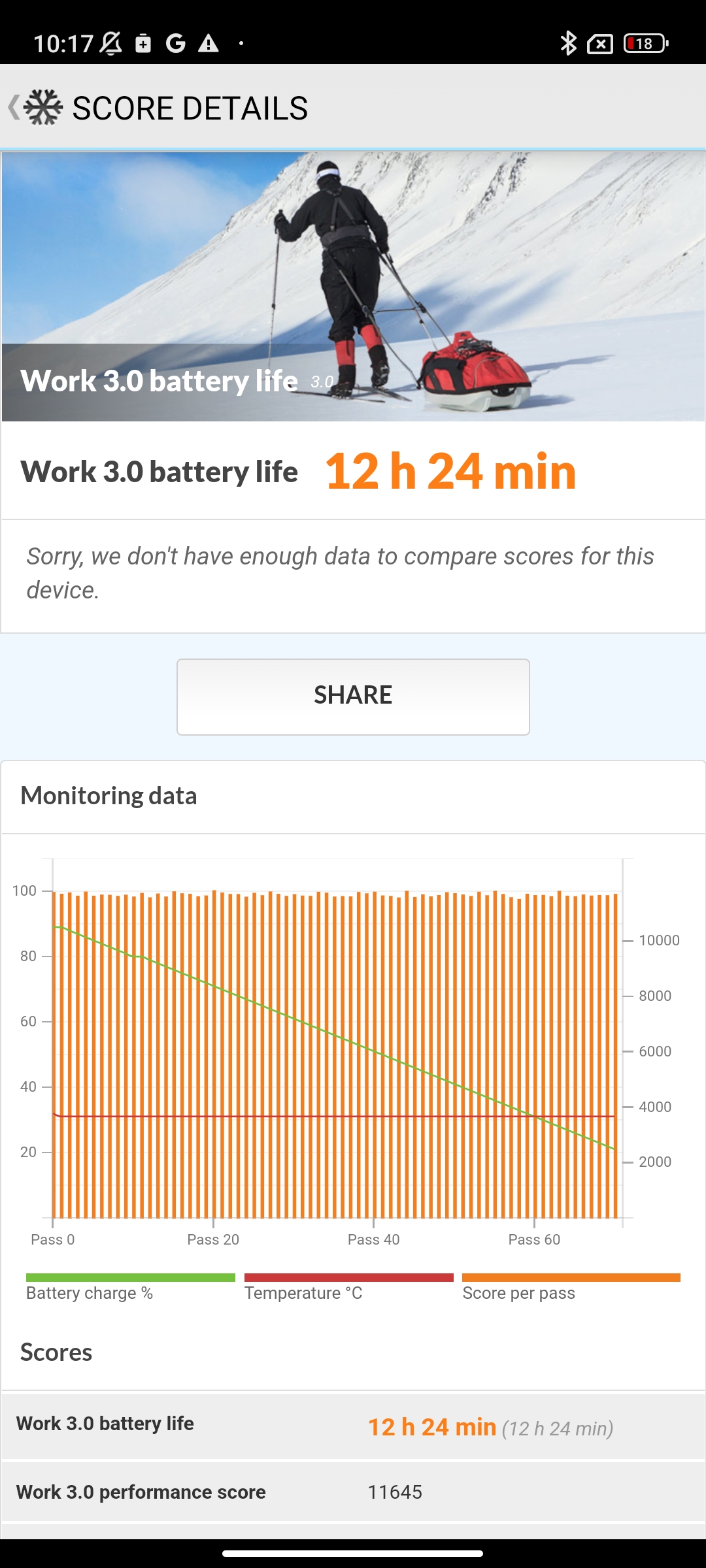Go back from Score Details
Image resolution: width=706 pixels, height=1568 pixels.
click(14, 108)
